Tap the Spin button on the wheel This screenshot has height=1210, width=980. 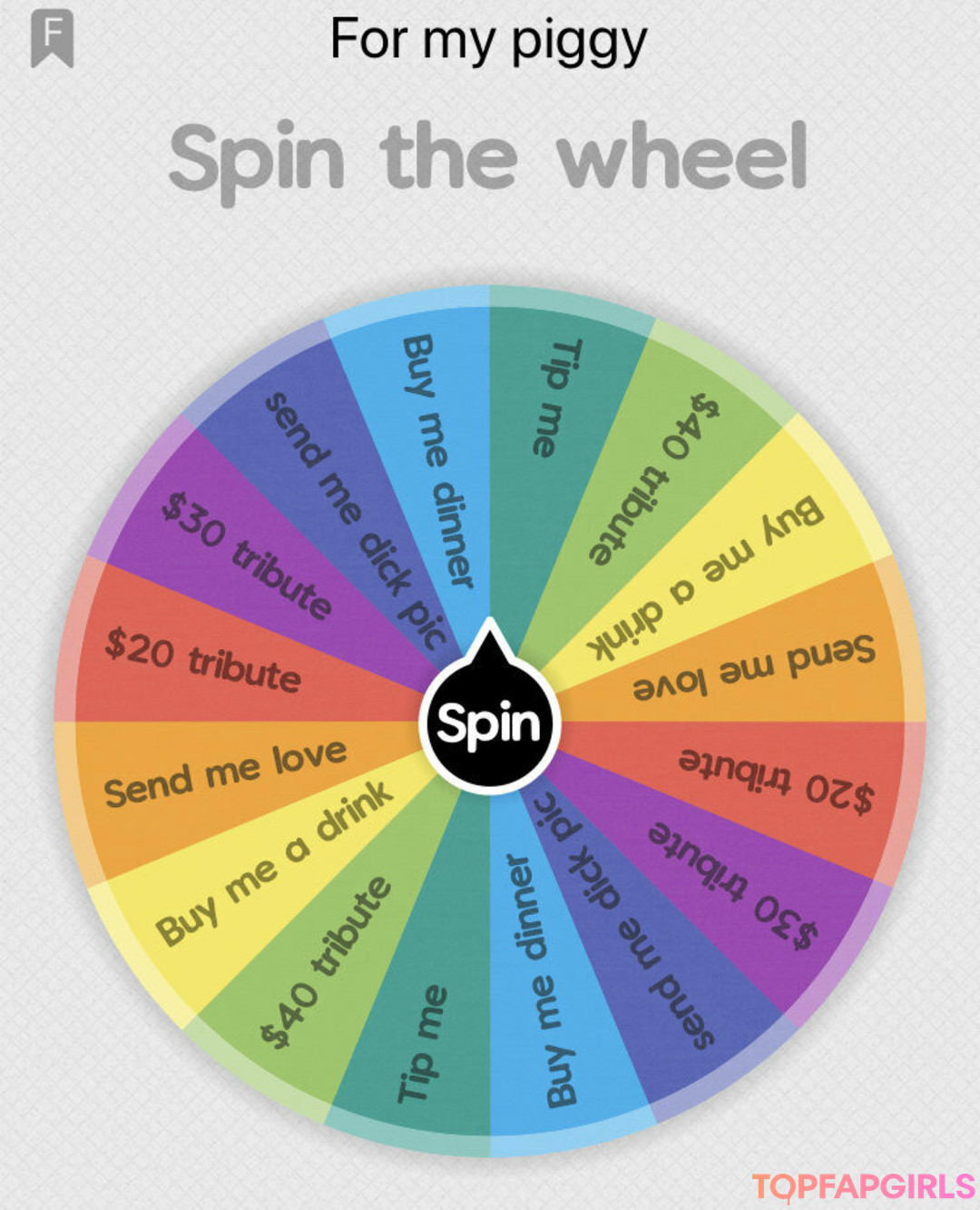[x=489, y=723]
